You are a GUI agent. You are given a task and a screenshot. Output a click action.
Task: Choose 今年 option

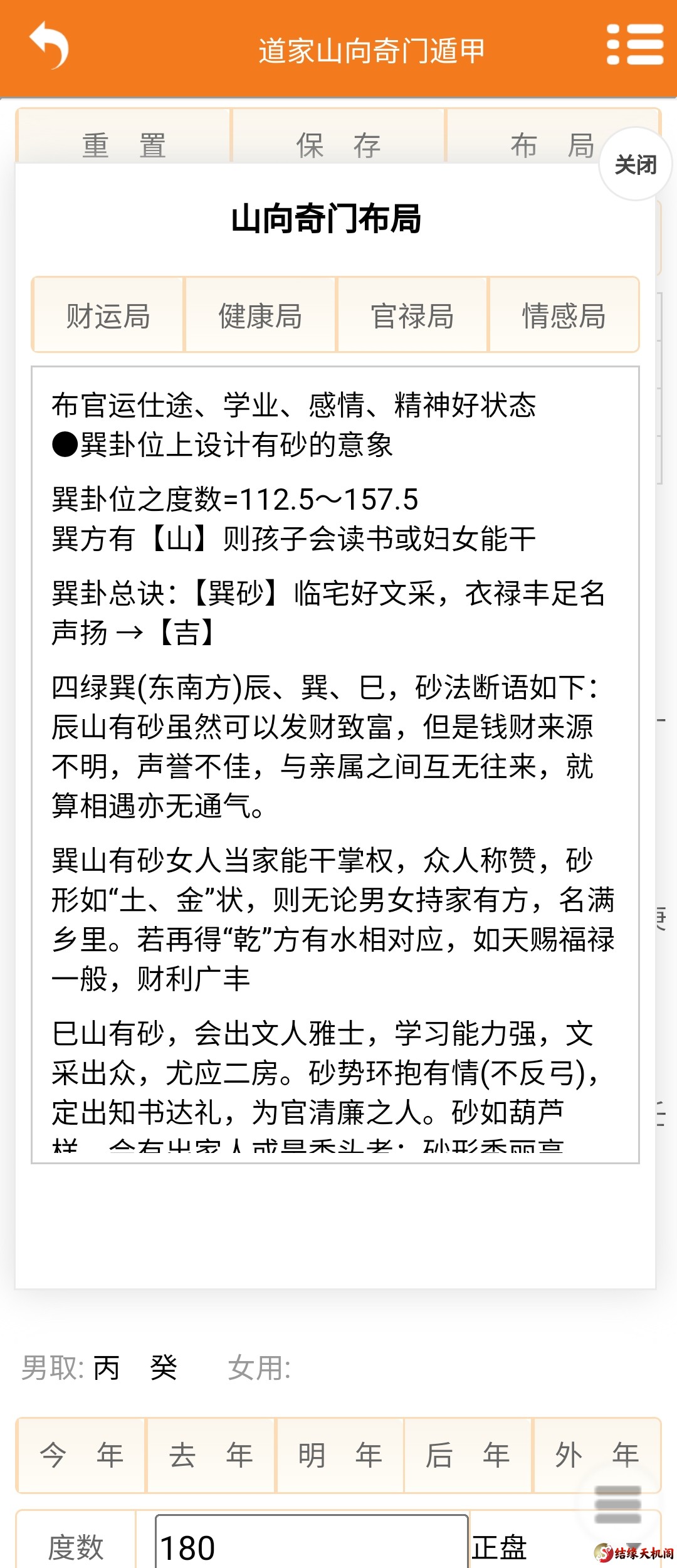[x=81, y=1455]
